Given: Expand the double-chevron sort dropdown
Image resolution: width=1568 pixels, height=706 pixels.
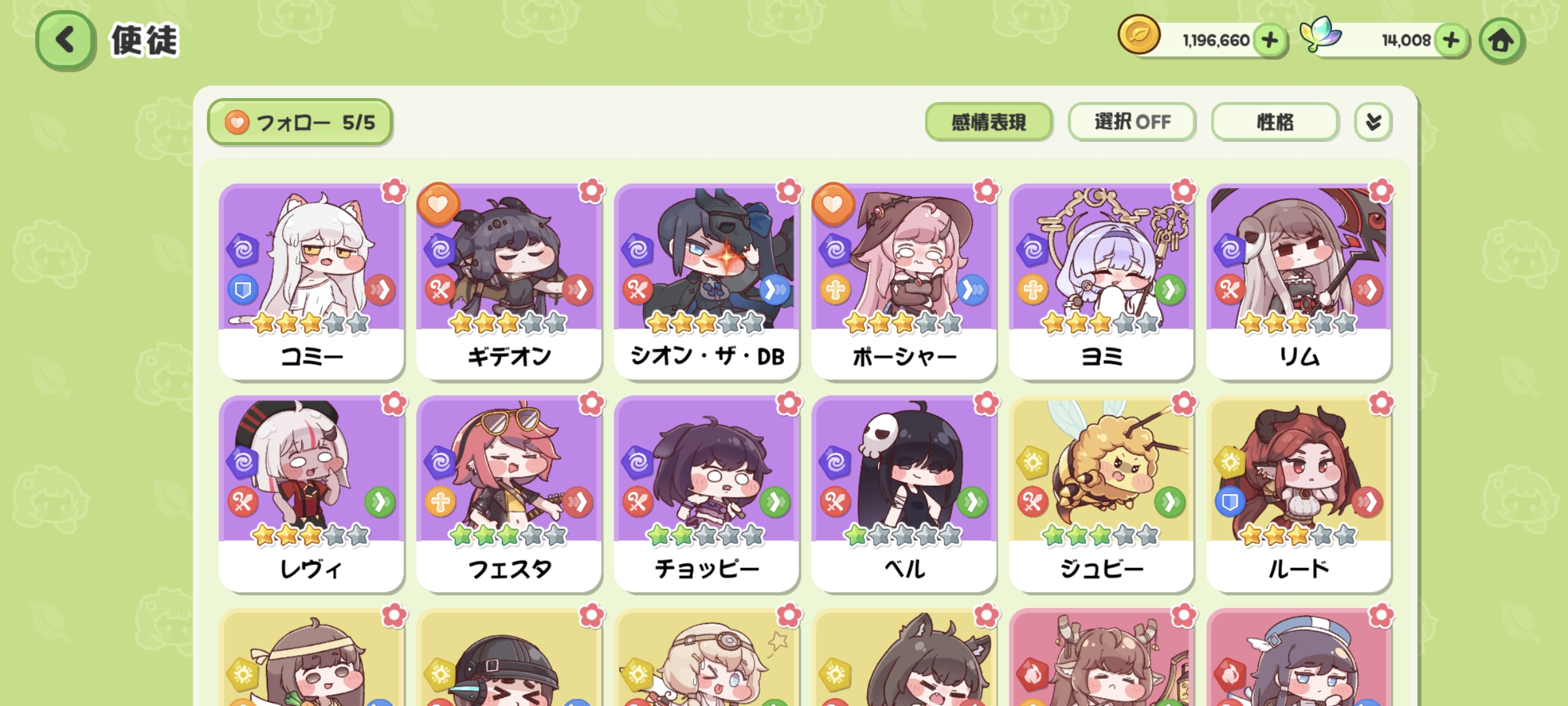Looking at the screenshot, I should point(1373,122).
